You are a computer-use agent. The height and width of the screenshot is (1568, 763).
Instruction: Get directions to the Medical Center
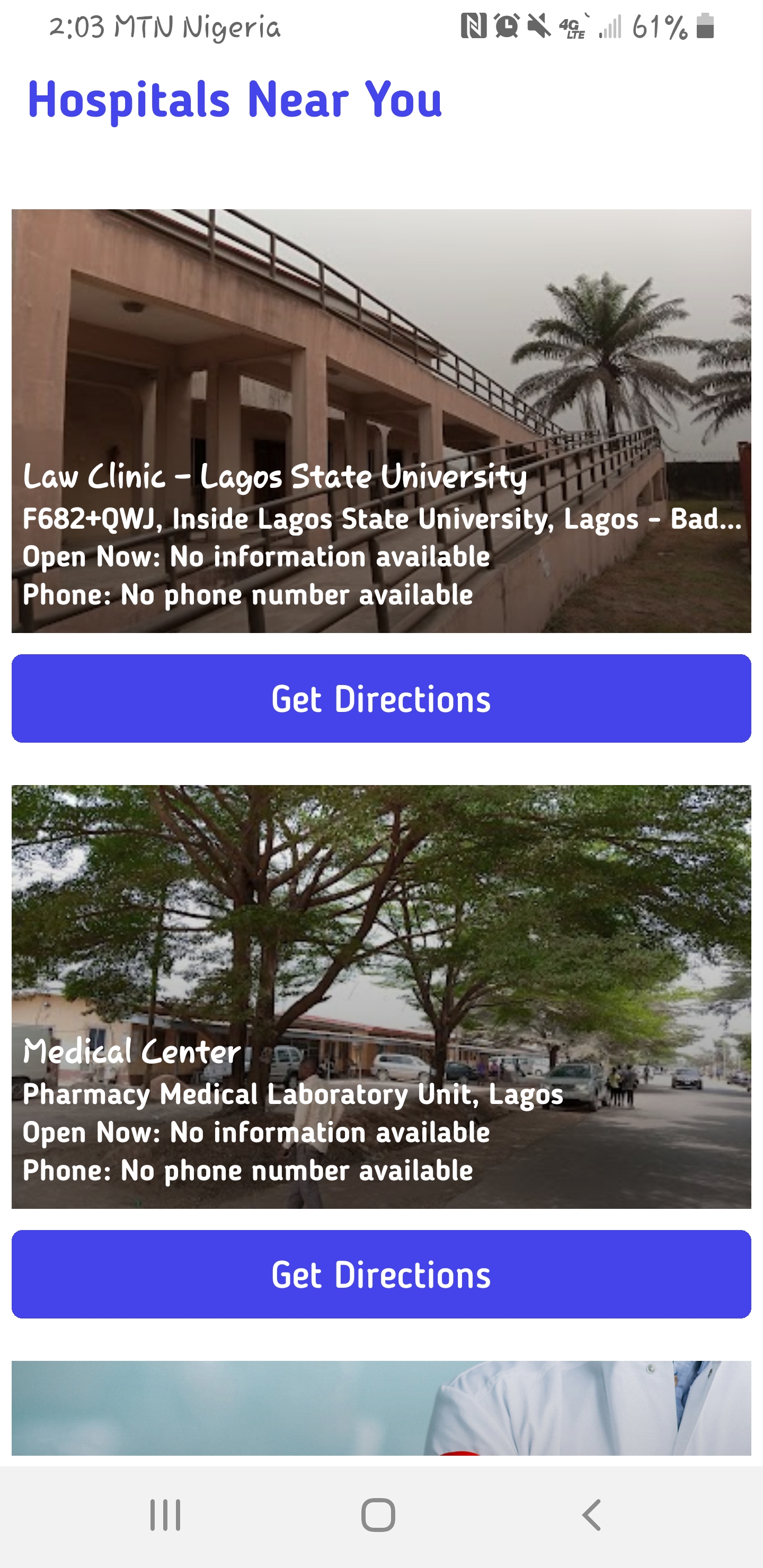tap(381, 1275)
